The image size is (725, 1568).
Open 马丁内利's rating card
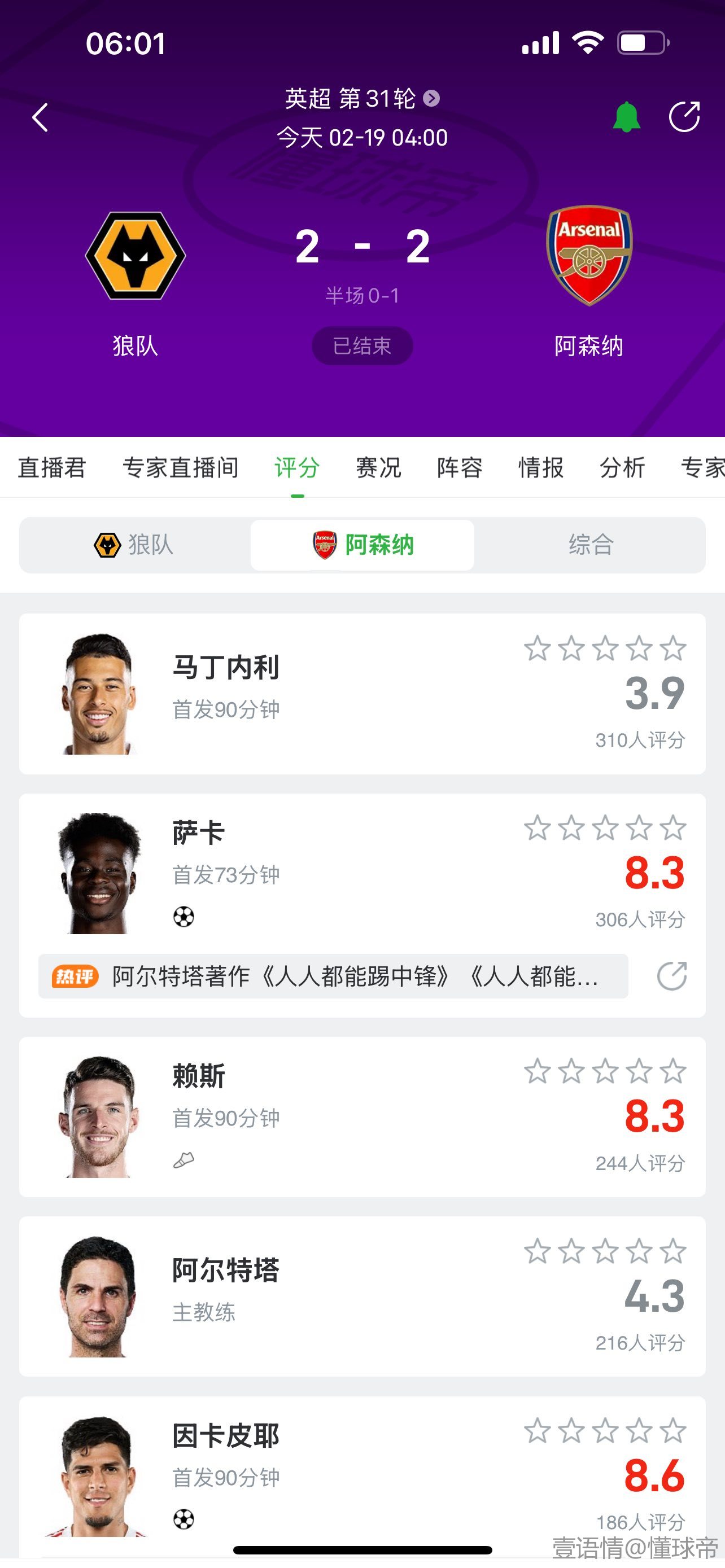pos(274,694)
